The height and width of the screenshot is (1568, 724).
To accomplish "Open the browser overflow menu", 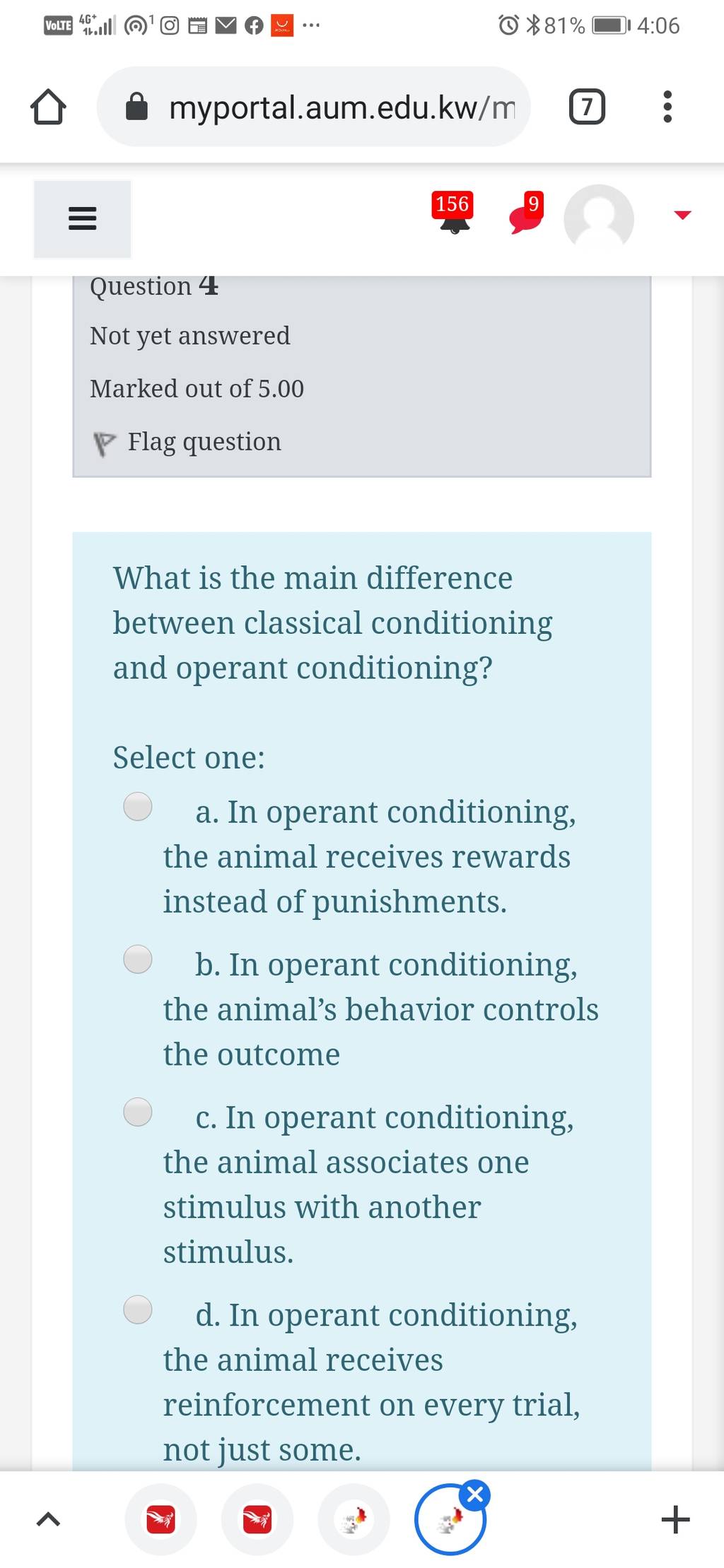I will pyautogui.click(x=667, y=107).
